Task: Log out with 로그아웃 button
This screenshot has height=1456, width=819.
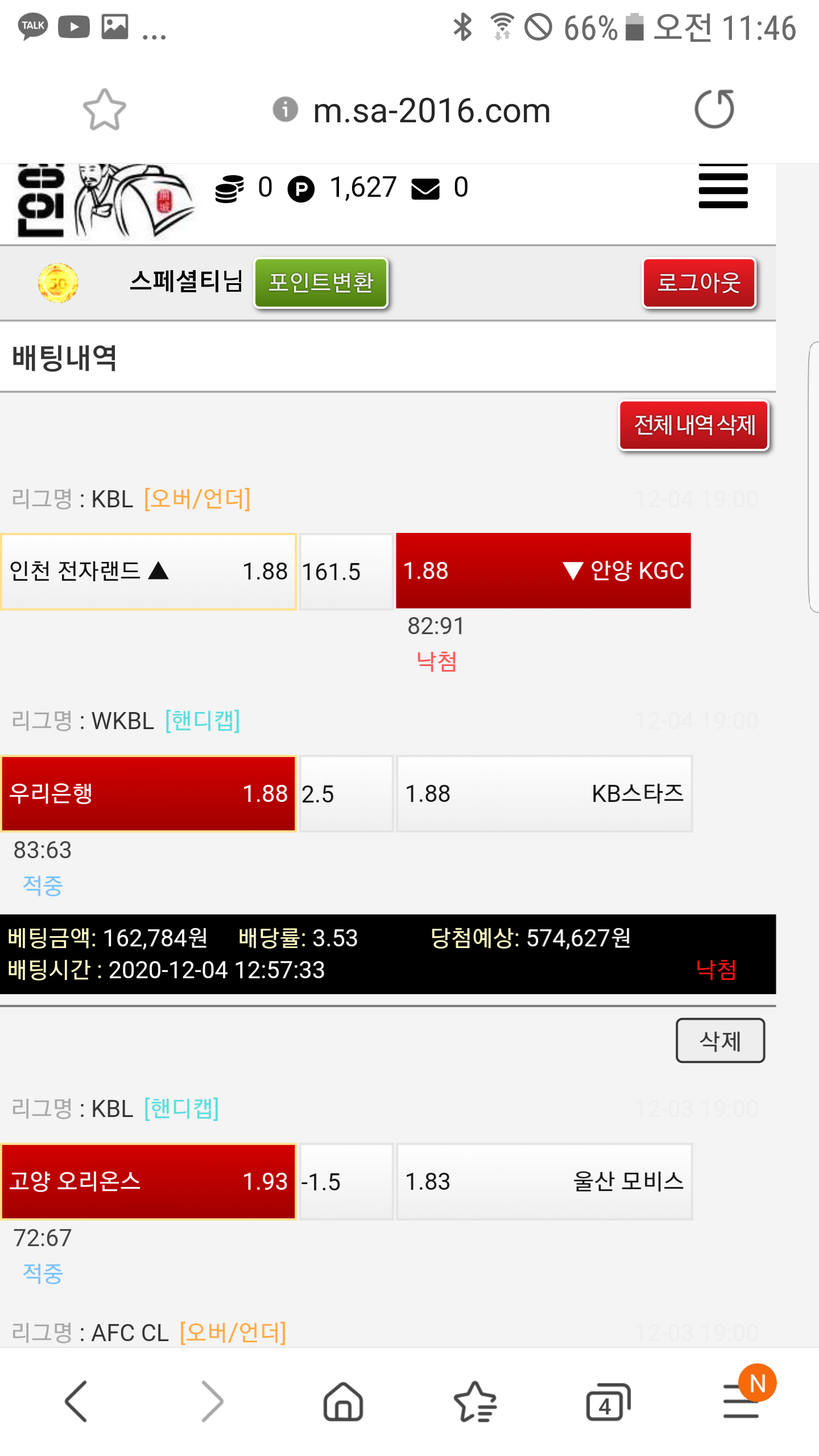Action: [699, 283]
